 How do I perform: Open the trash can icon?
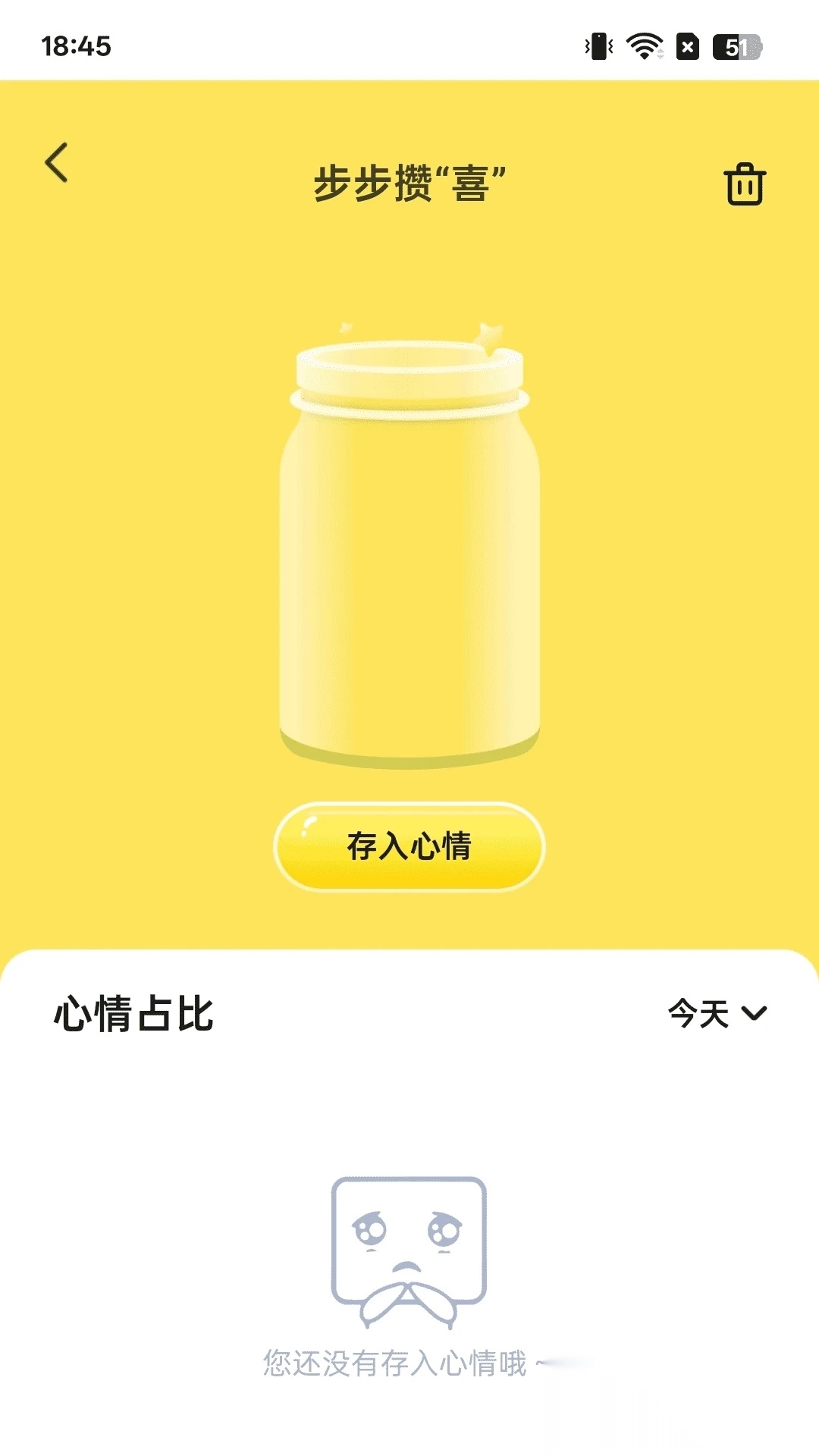pyautogui.click(x=745, y=184)
